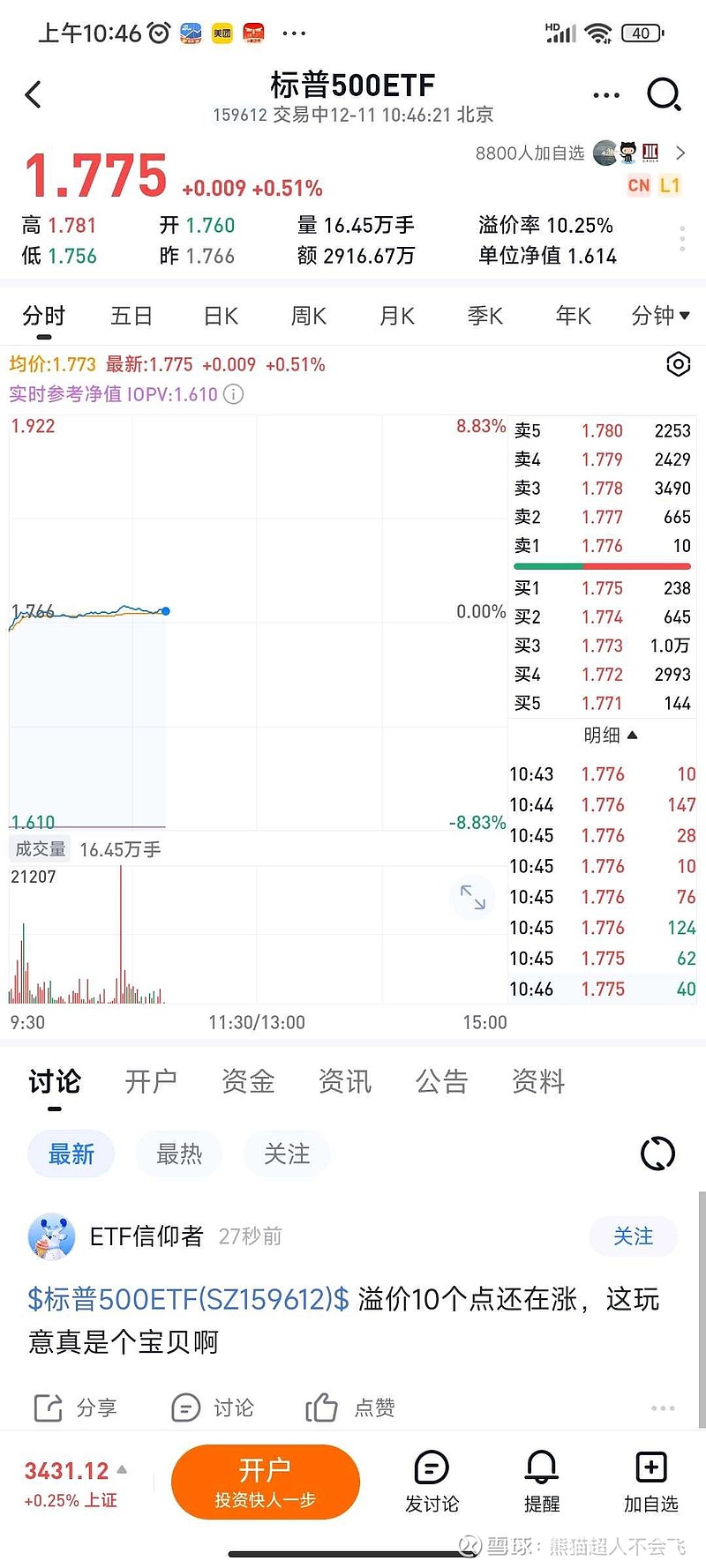The image size is (706, 1568).
Task: Open the 分钟 interval dropdown
Action: [660, 315]
